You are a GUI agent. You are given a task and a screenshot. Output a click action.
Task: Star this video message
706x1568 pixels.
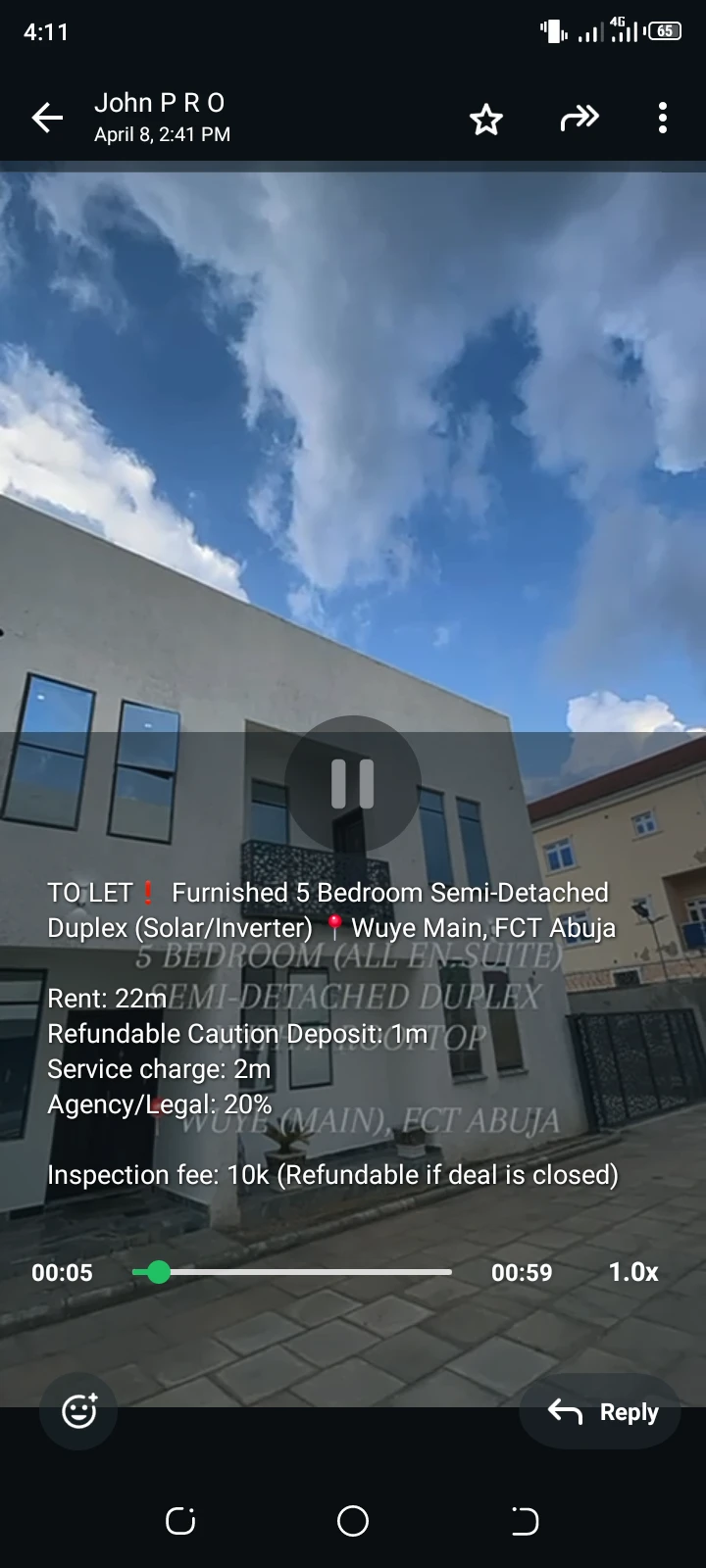coord(485,118)
